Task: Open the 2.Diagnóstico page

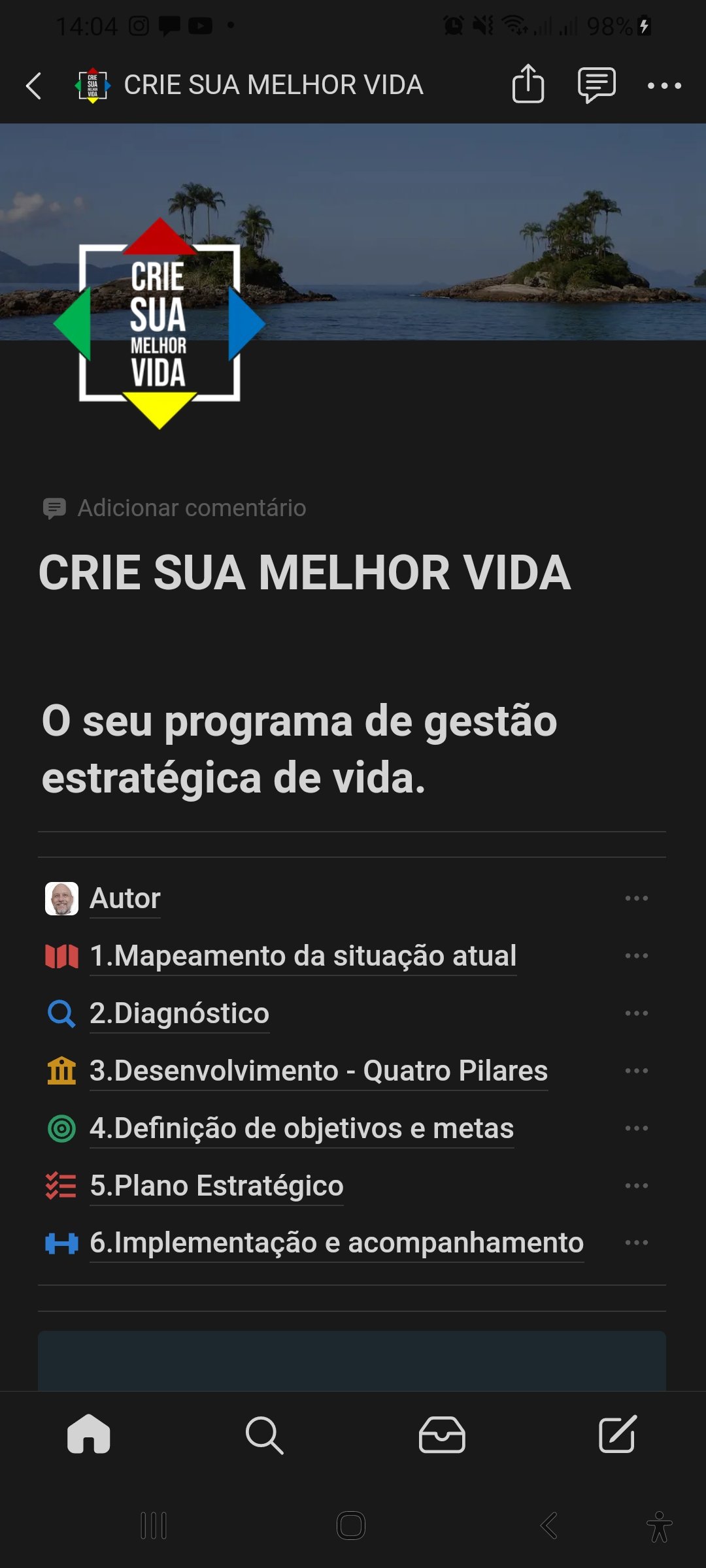Action: [179, 1013]
